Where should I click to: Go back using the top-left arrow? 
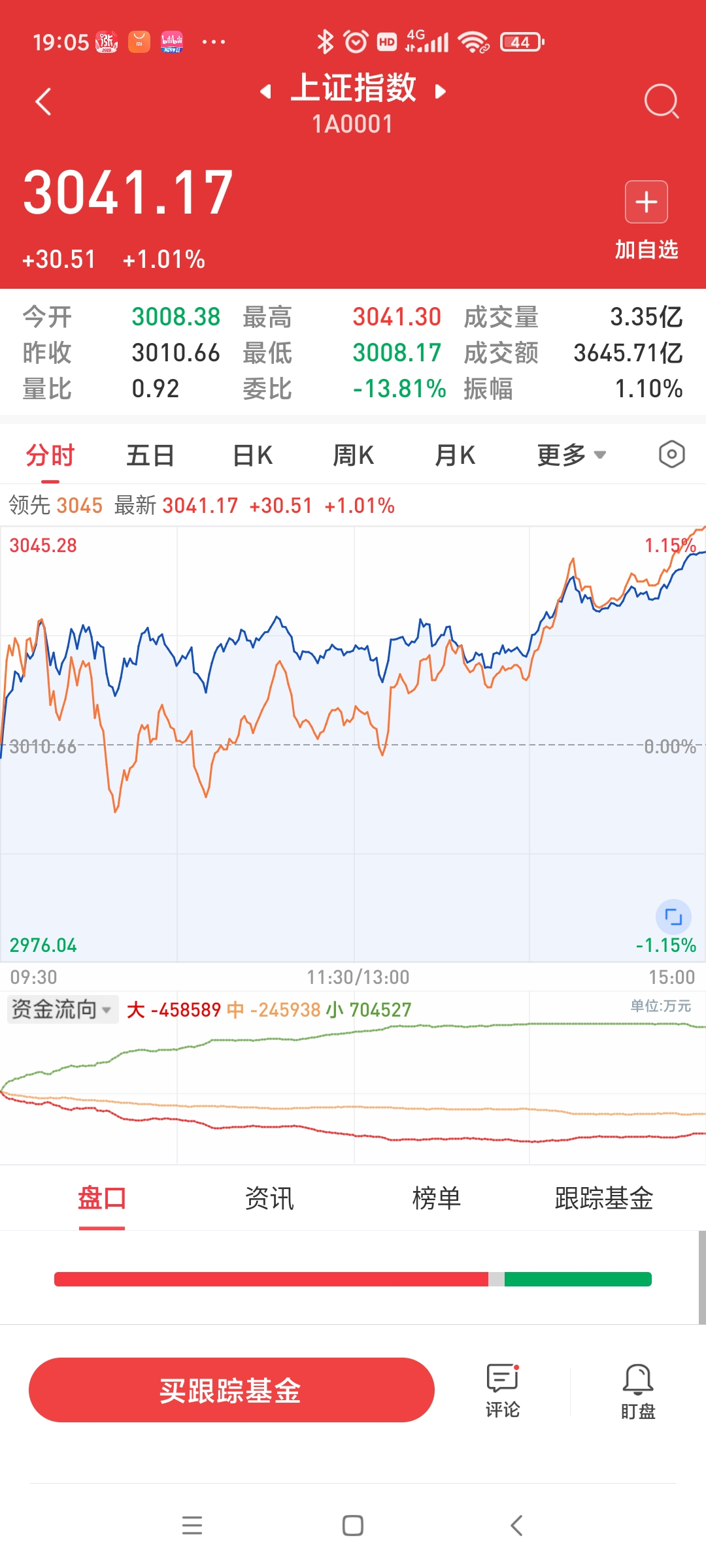coord(43,102)
